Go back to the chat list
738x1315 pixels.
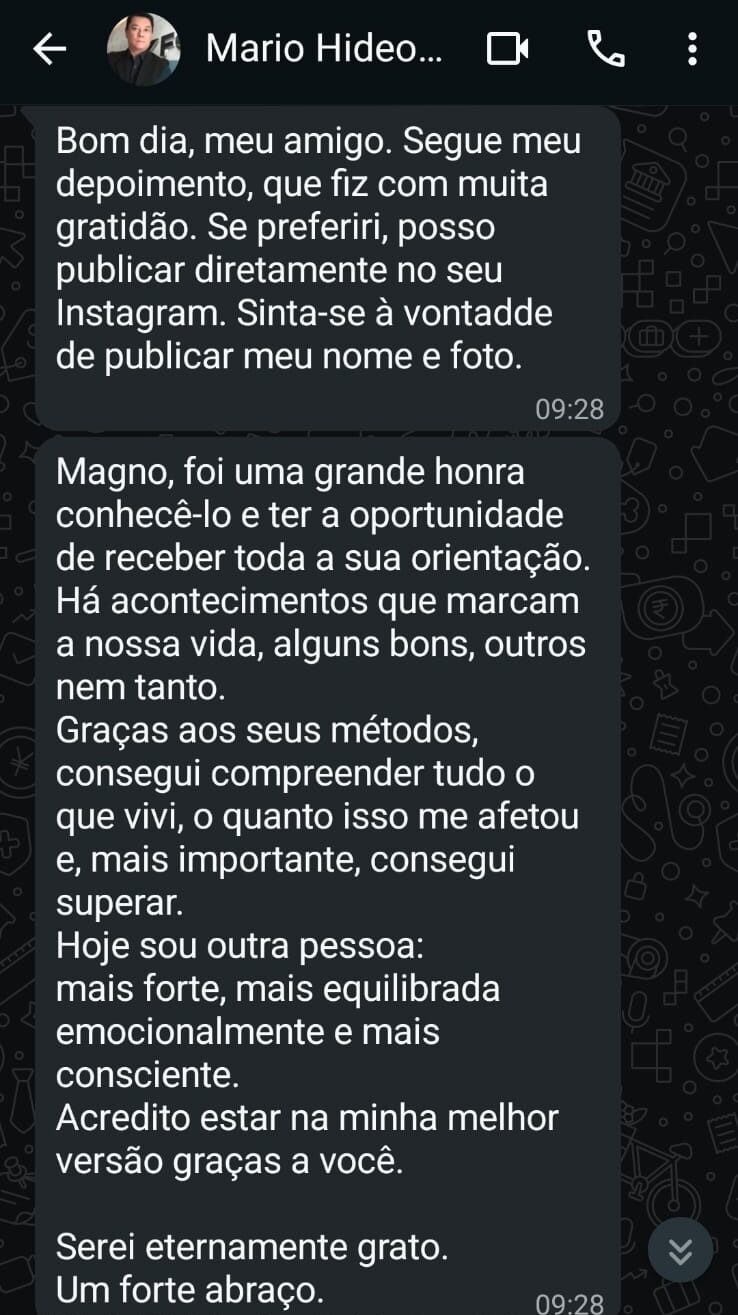pos(49,49)
